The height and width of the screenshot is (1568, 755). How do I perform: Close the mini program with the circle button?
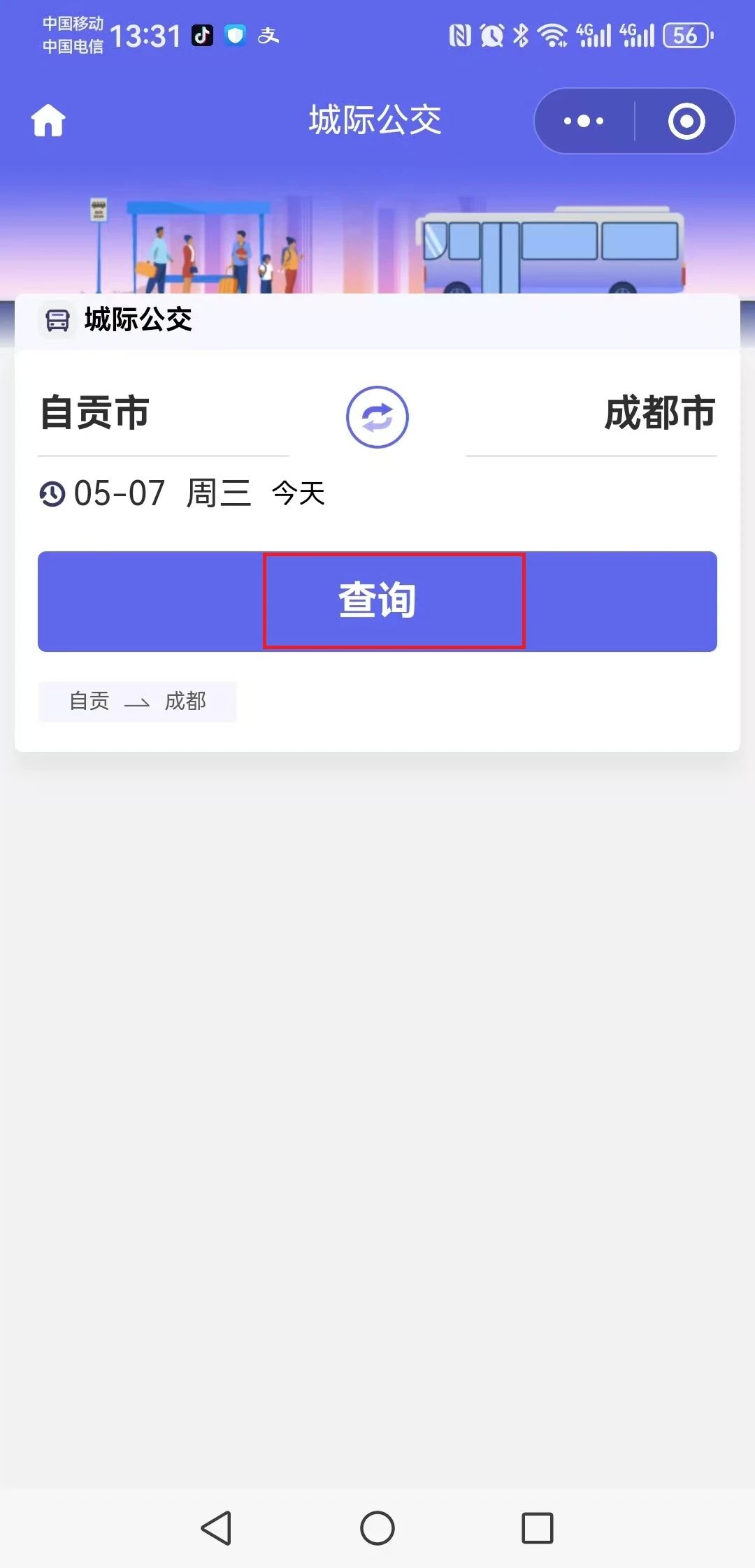tap(686, 121)
